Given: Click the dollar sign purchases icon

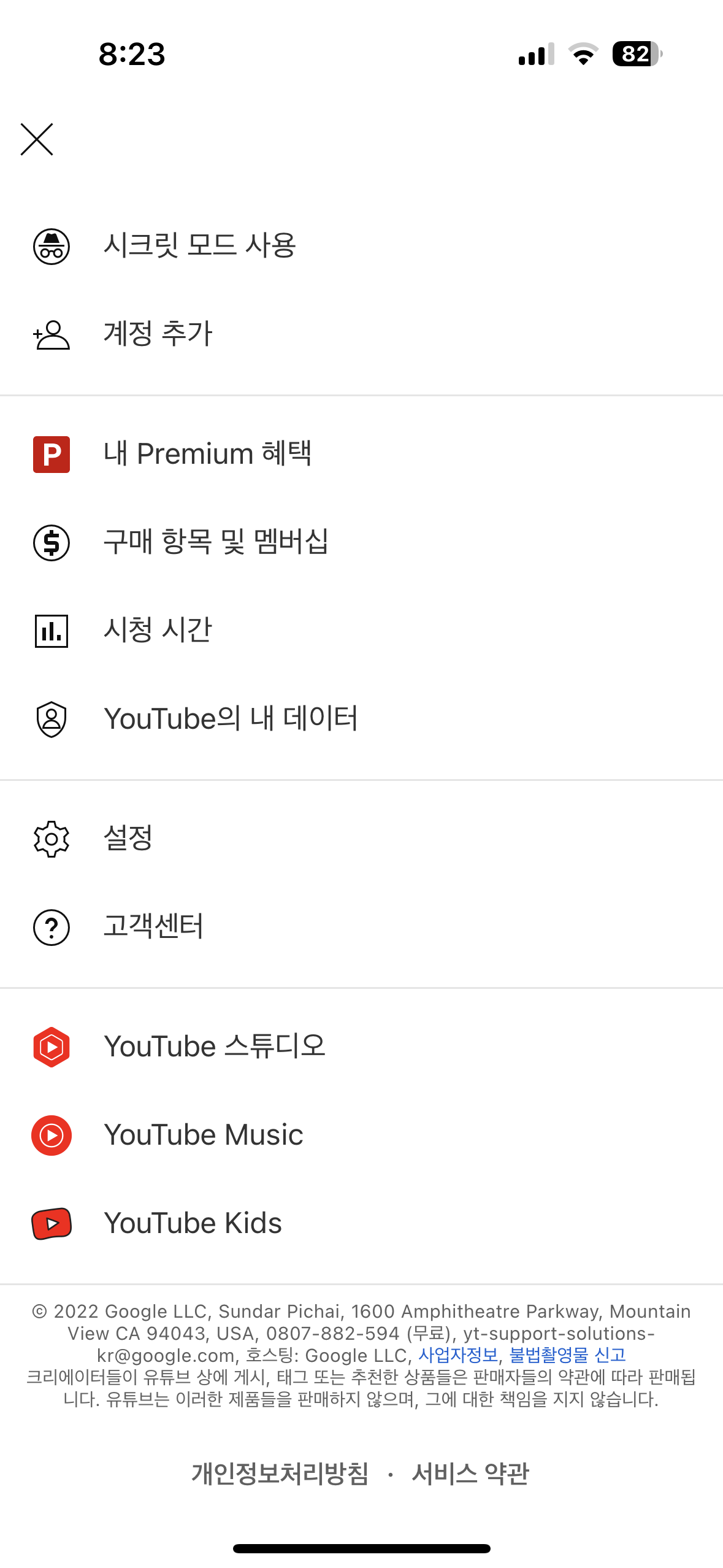Looking at the screenshot, I should (x=52, y=543).
